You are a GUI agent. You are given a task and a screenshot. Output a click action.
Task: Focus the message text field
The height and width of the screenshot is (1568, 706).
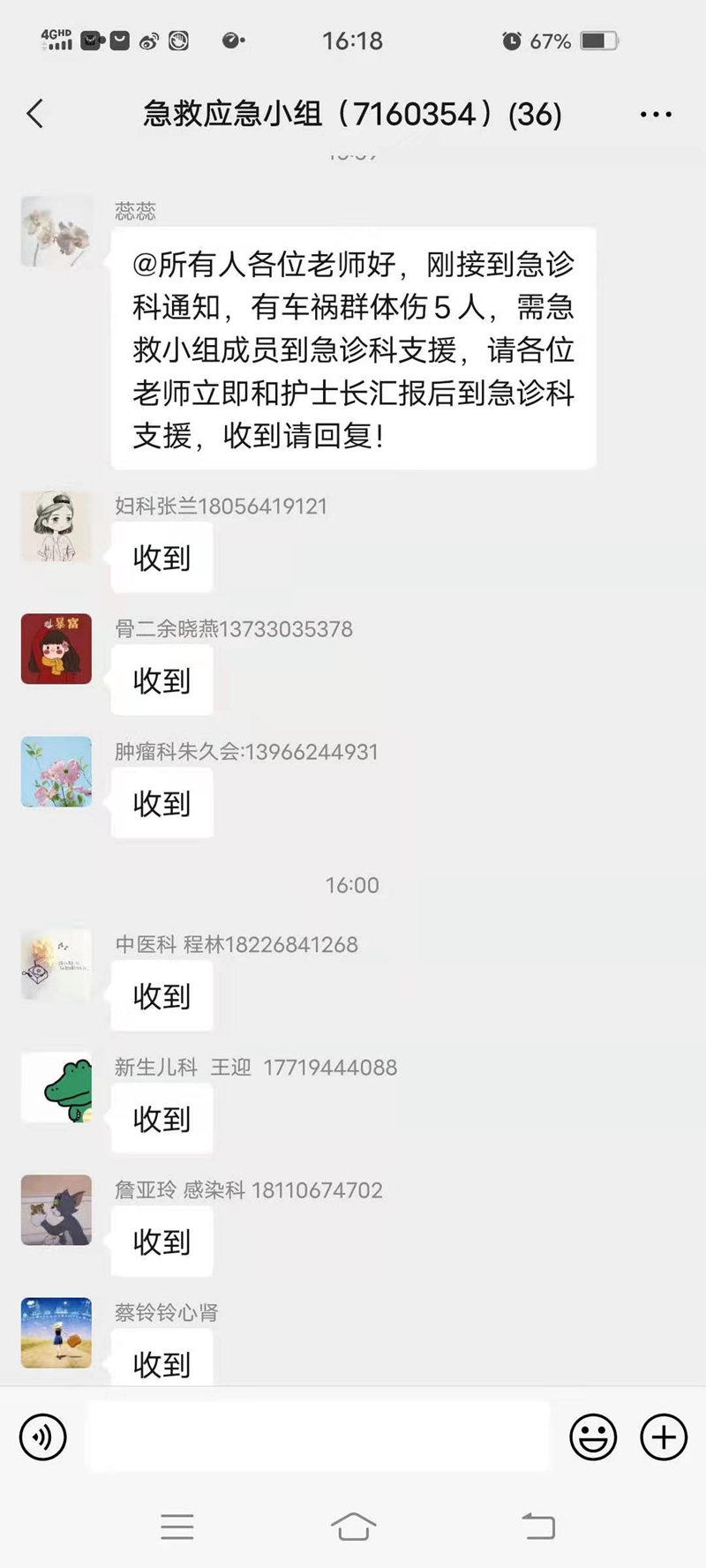click(x=318, y=1437)
